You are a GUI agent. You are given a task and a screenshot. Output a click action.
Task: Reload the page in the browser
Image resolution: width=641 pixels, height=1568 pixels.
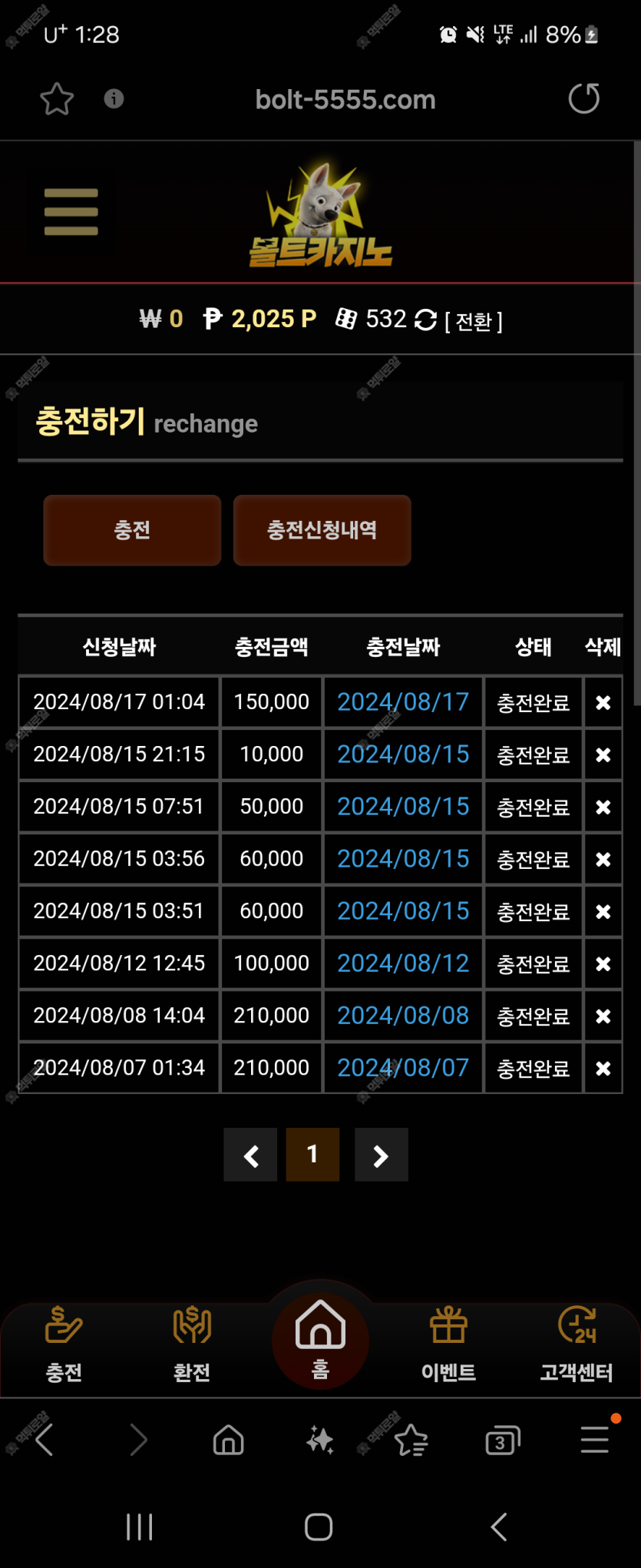(x=583, y=99)
